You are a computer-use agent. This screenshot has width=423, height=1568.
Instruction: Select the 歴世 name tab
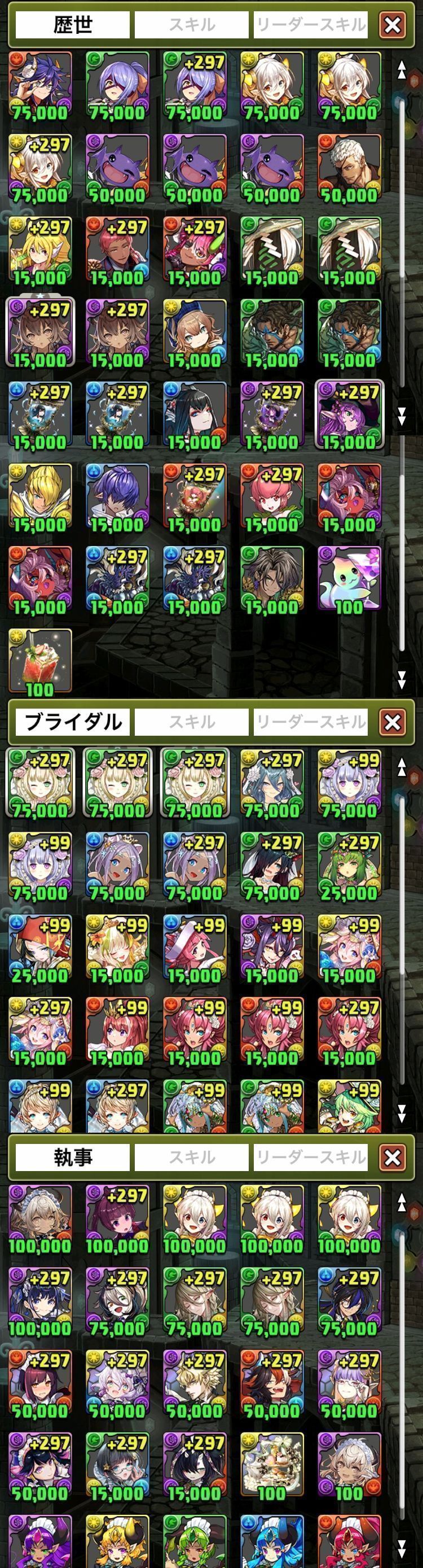click(72, 25)
